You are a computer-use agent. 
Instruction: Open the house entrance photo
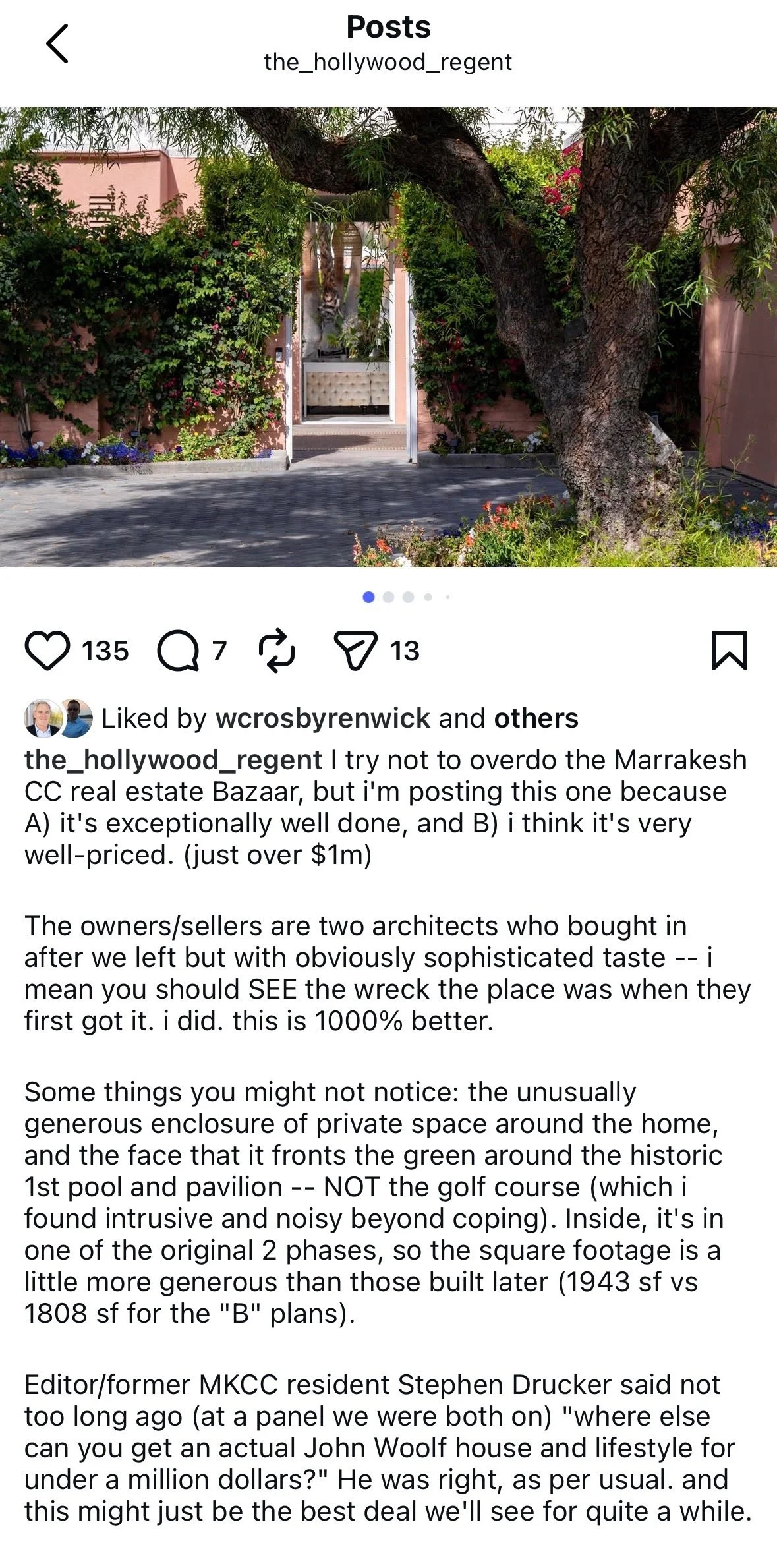pos(388,337)
